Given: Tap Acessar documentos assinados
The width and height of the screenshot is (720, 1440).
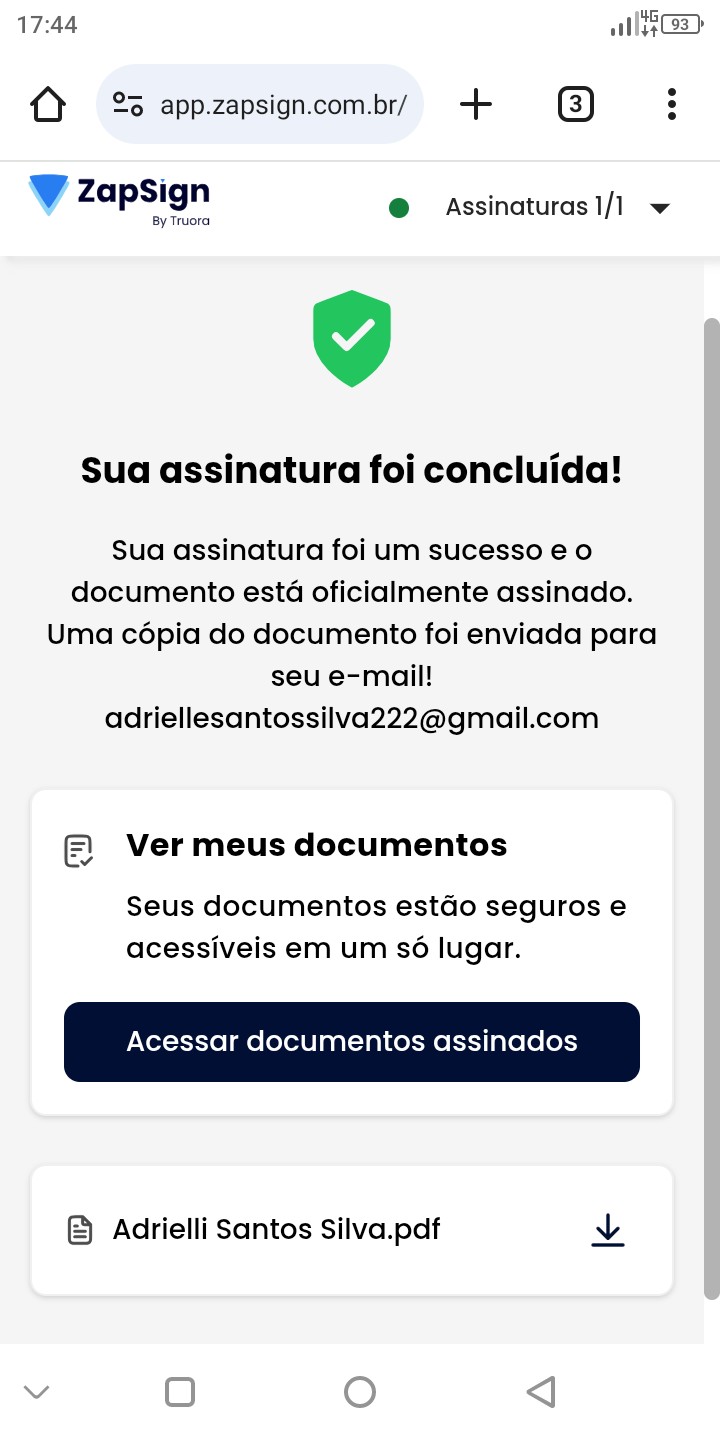Looking at the screenshot, I should click(352, 1041).
